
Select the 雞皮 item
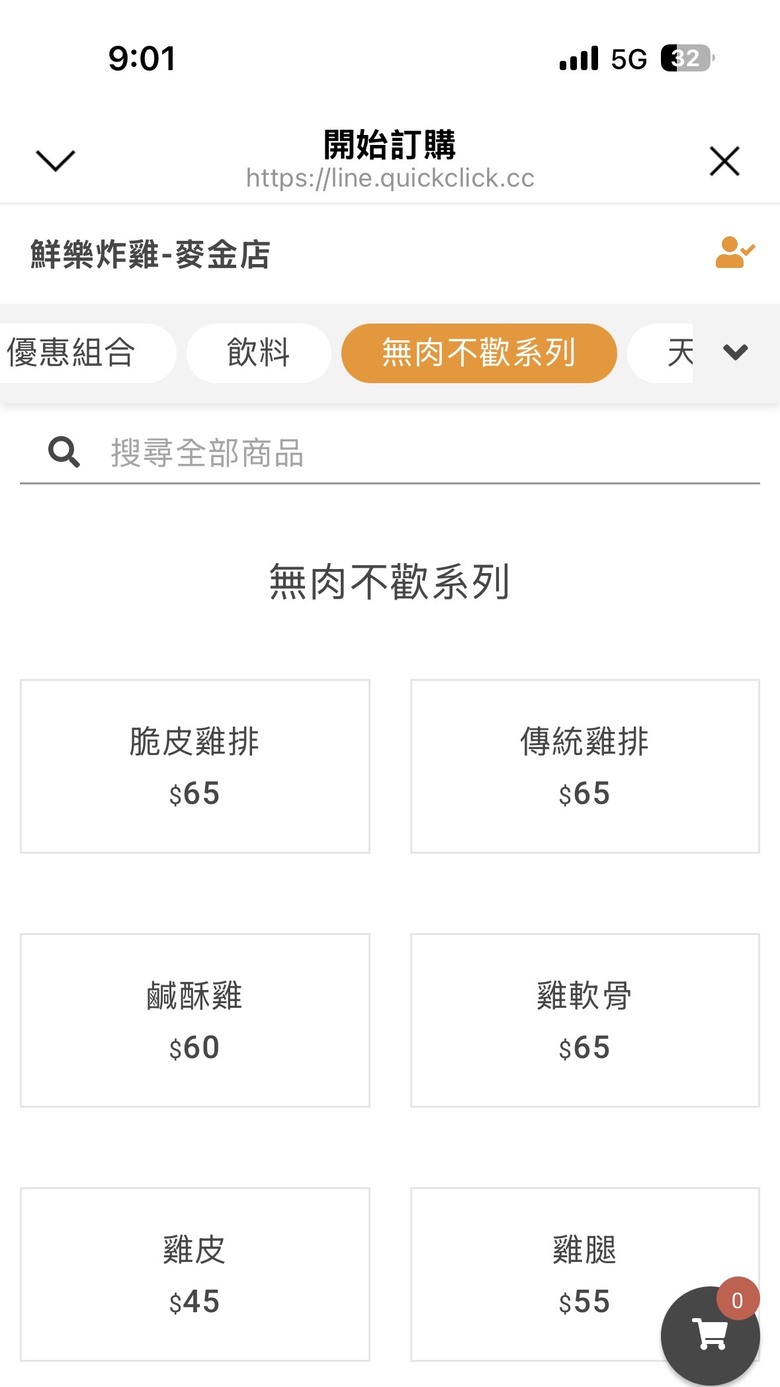[x=195, y=1274]
